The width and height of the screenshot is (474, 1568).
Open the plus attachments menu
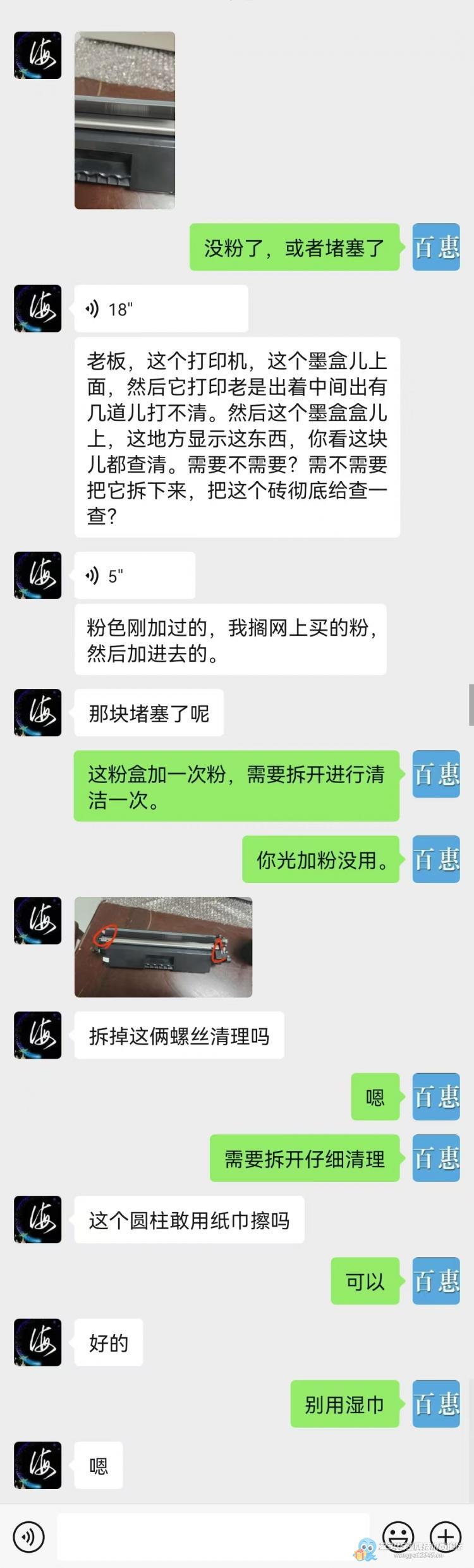446,1536
